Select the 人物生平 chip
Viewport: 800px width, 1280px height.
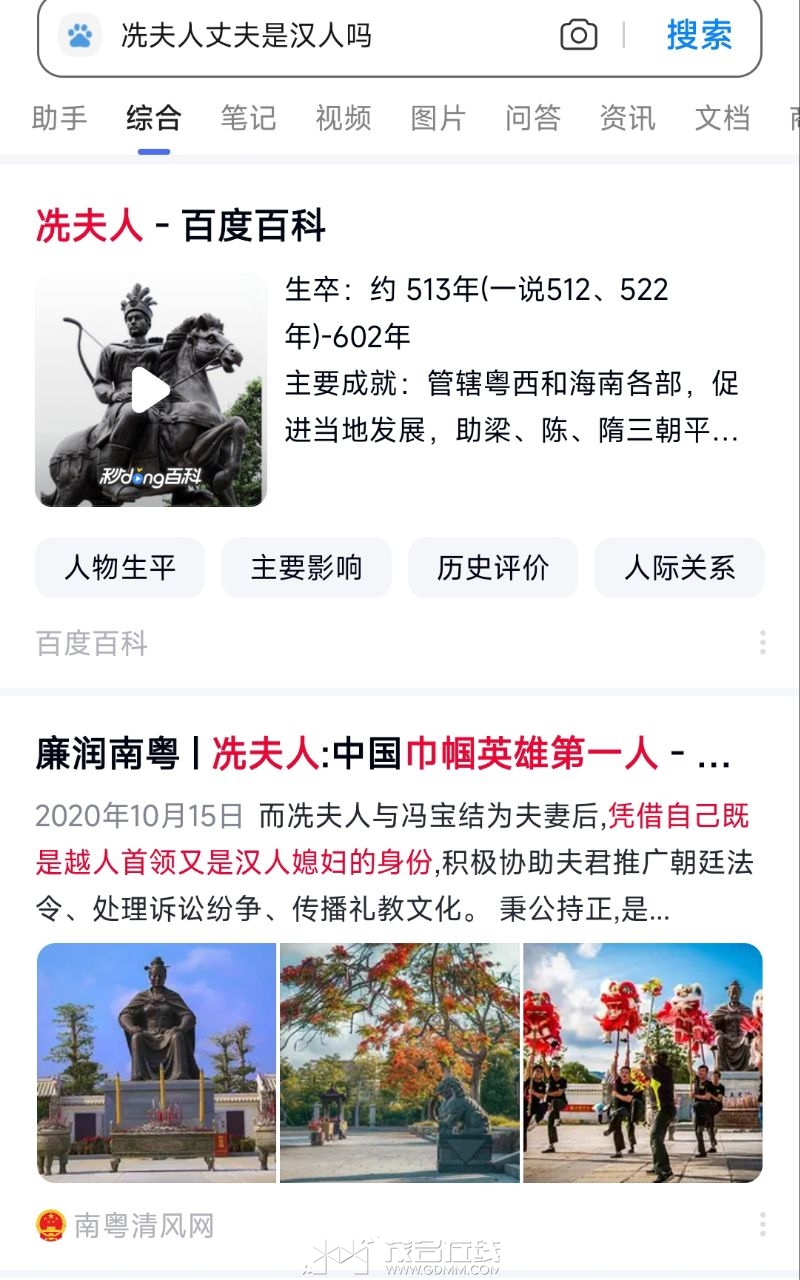(x=120, y=568)
